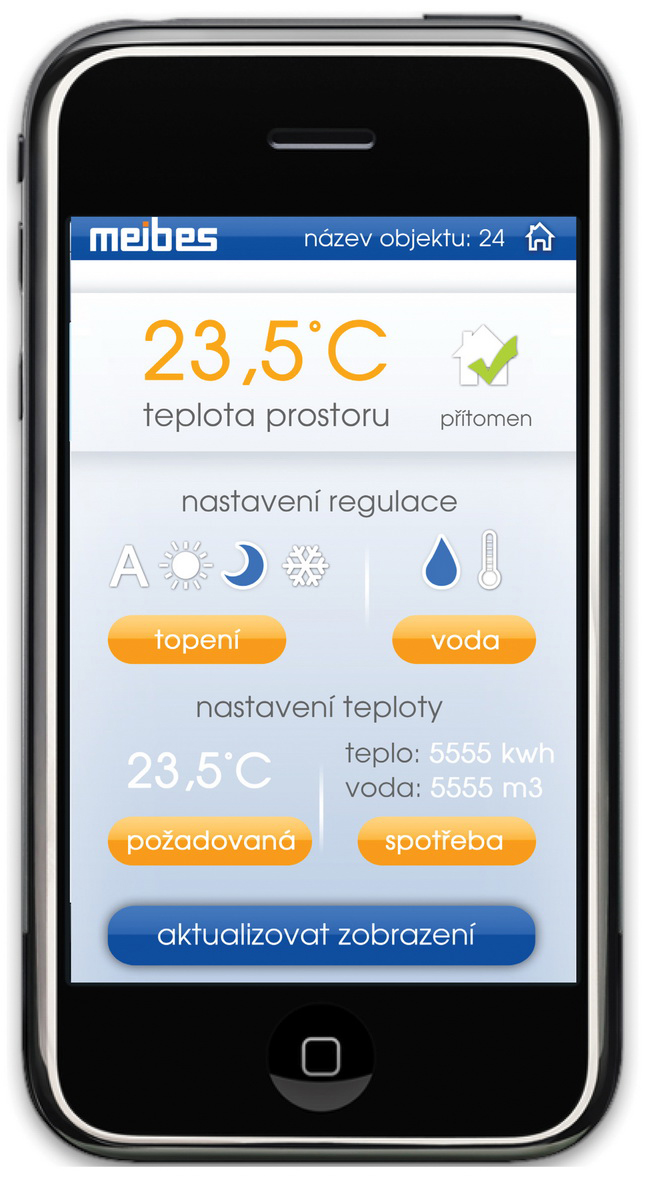Open the spotřeba consumption button
The image size is (646, 1200).
[x=447, y=841]
